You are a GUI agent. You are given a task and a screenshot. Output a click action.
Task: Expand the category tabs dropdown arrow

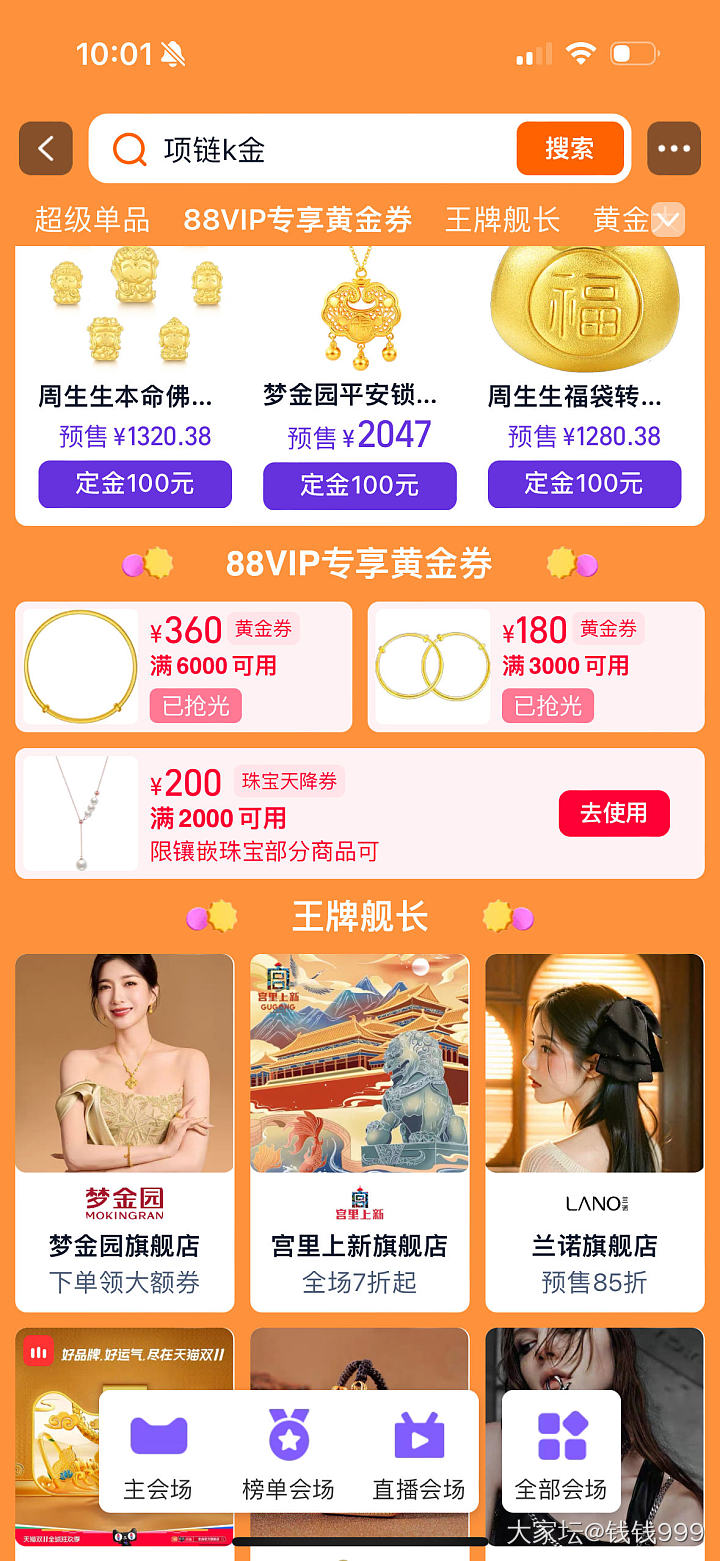pyautogui.click(x=668, y=219)
